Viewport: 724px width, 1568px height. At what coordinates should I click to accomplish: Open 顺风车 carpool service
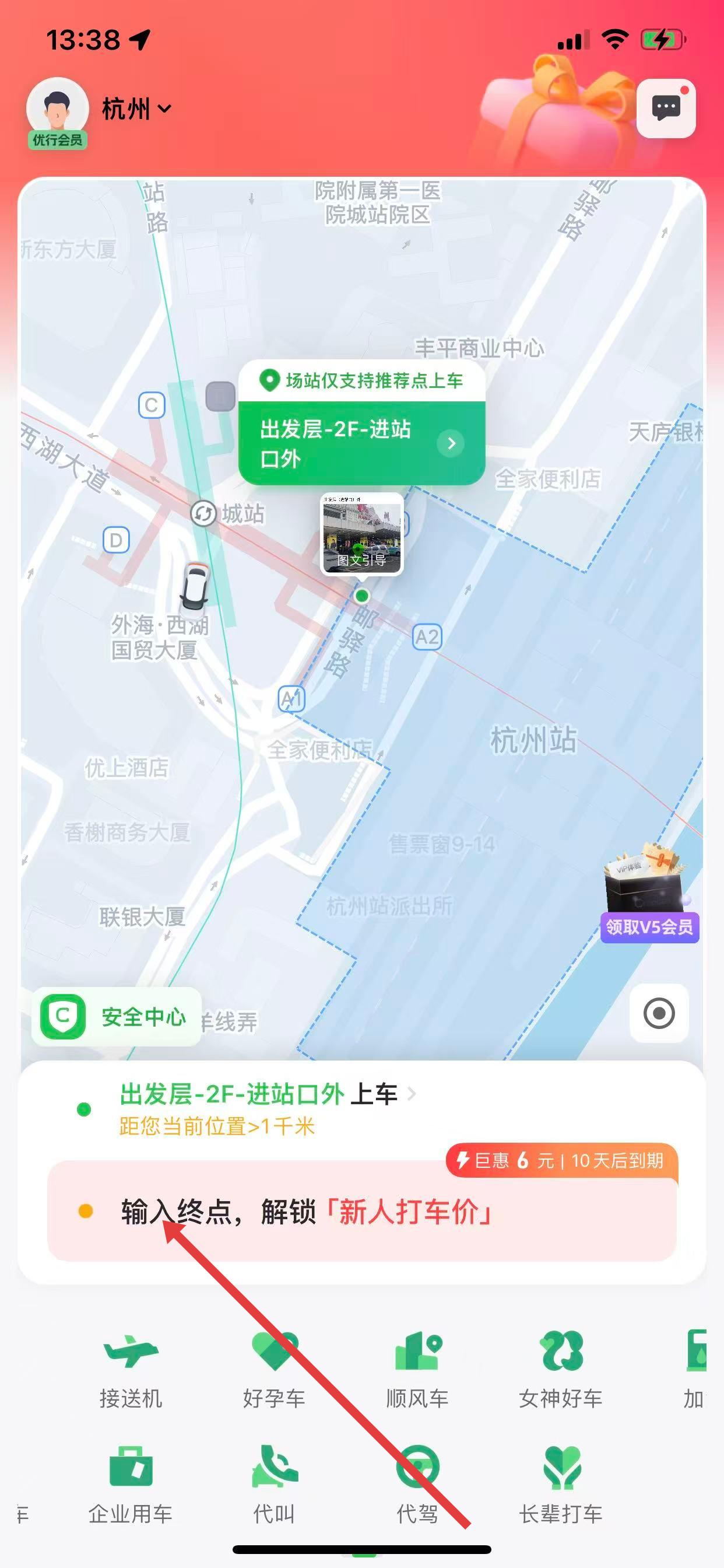[x=417, y=1371]
